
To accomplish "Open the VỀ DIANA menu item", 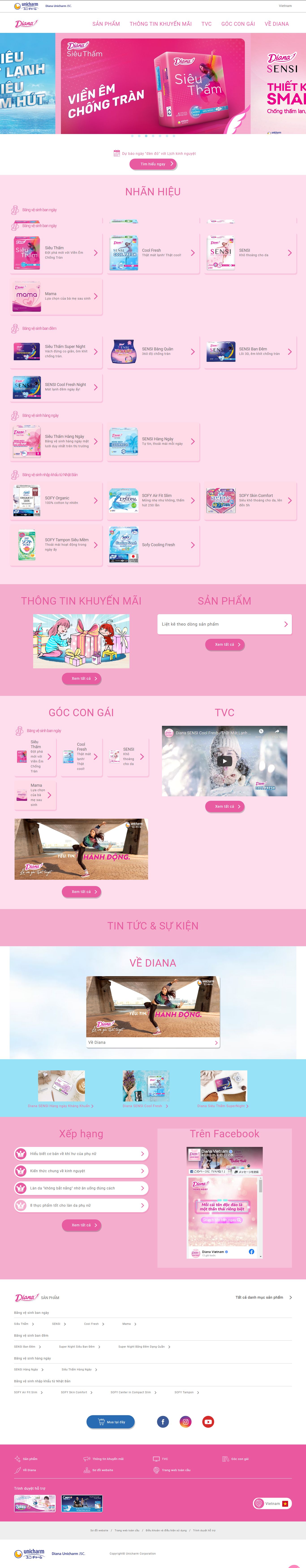I will (276, 24).
